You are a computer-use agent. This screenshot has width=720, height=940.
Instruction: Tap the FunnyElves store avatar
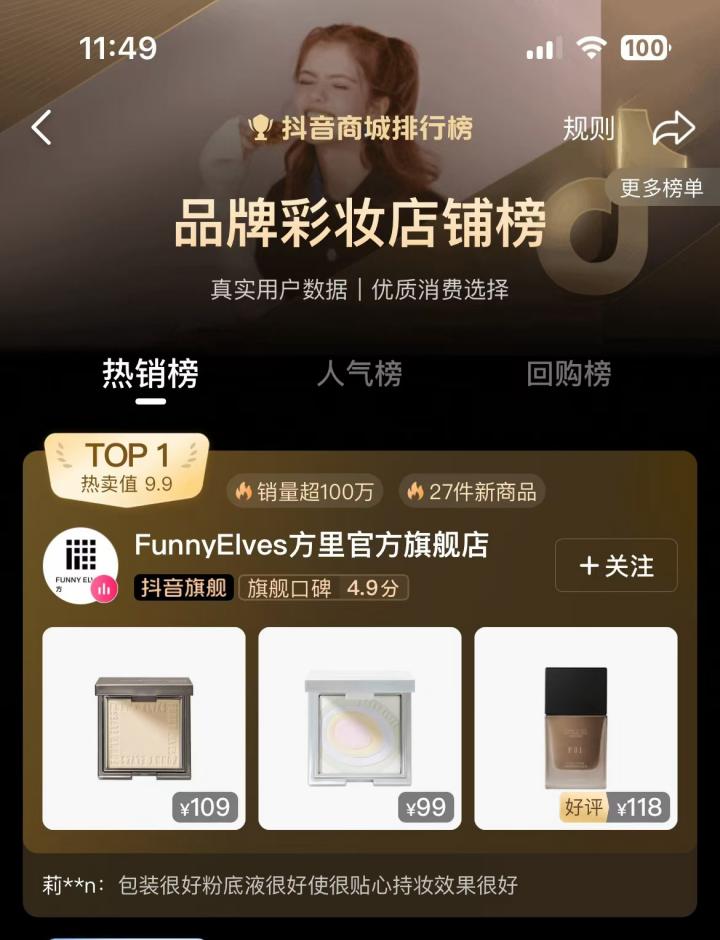tap(80, 566)
